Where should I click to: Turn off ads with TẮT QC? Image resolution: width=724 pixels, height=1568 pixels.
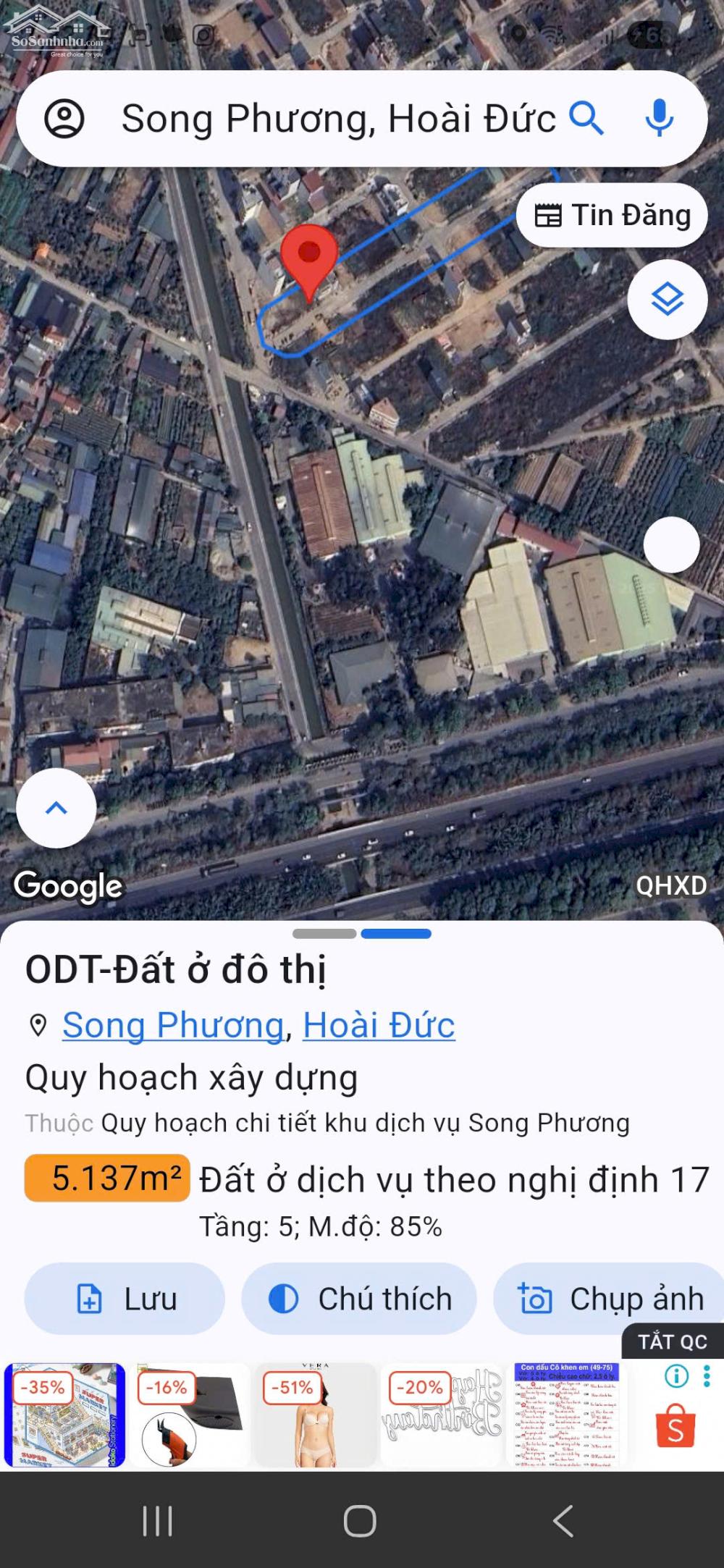point(672,1341)
